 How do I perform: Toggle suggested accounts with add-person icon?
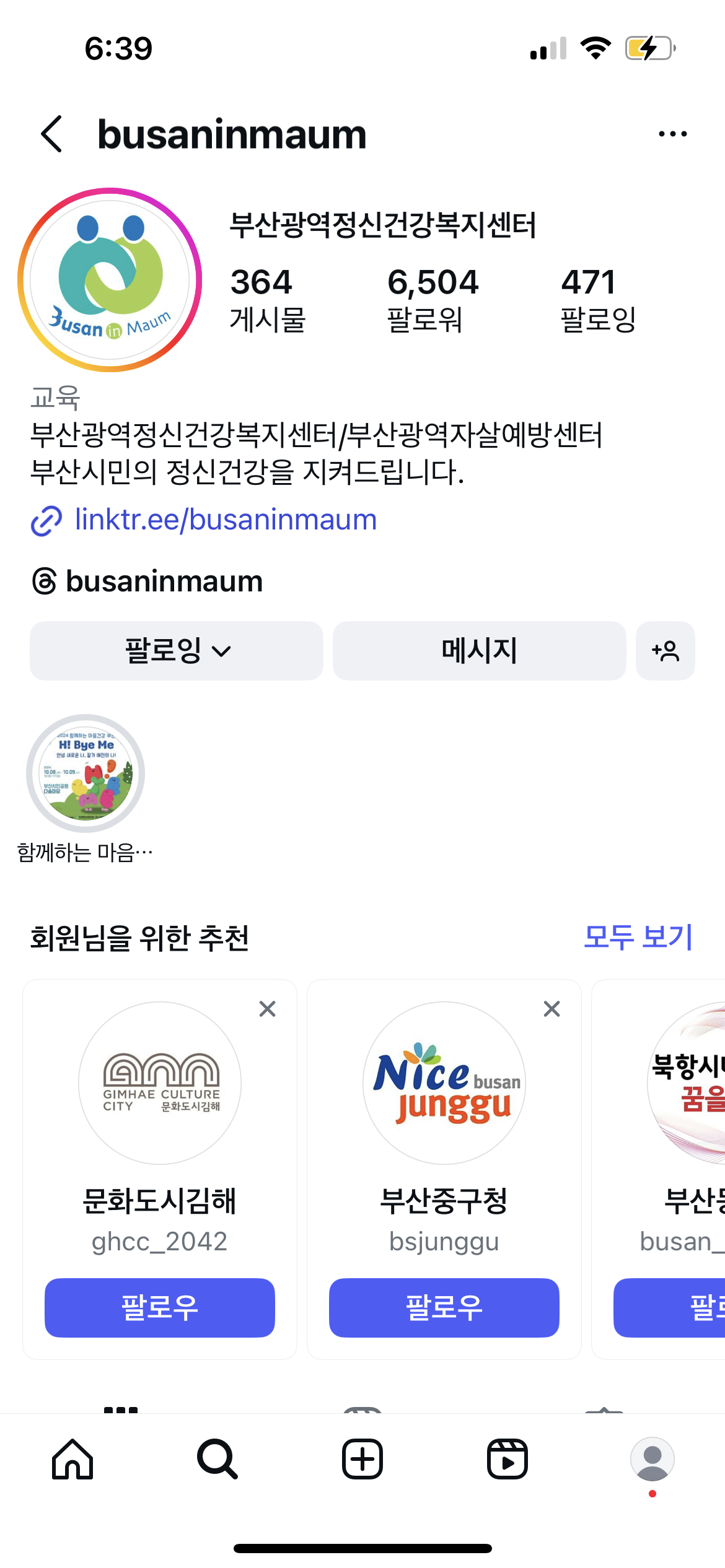(665, 651)
